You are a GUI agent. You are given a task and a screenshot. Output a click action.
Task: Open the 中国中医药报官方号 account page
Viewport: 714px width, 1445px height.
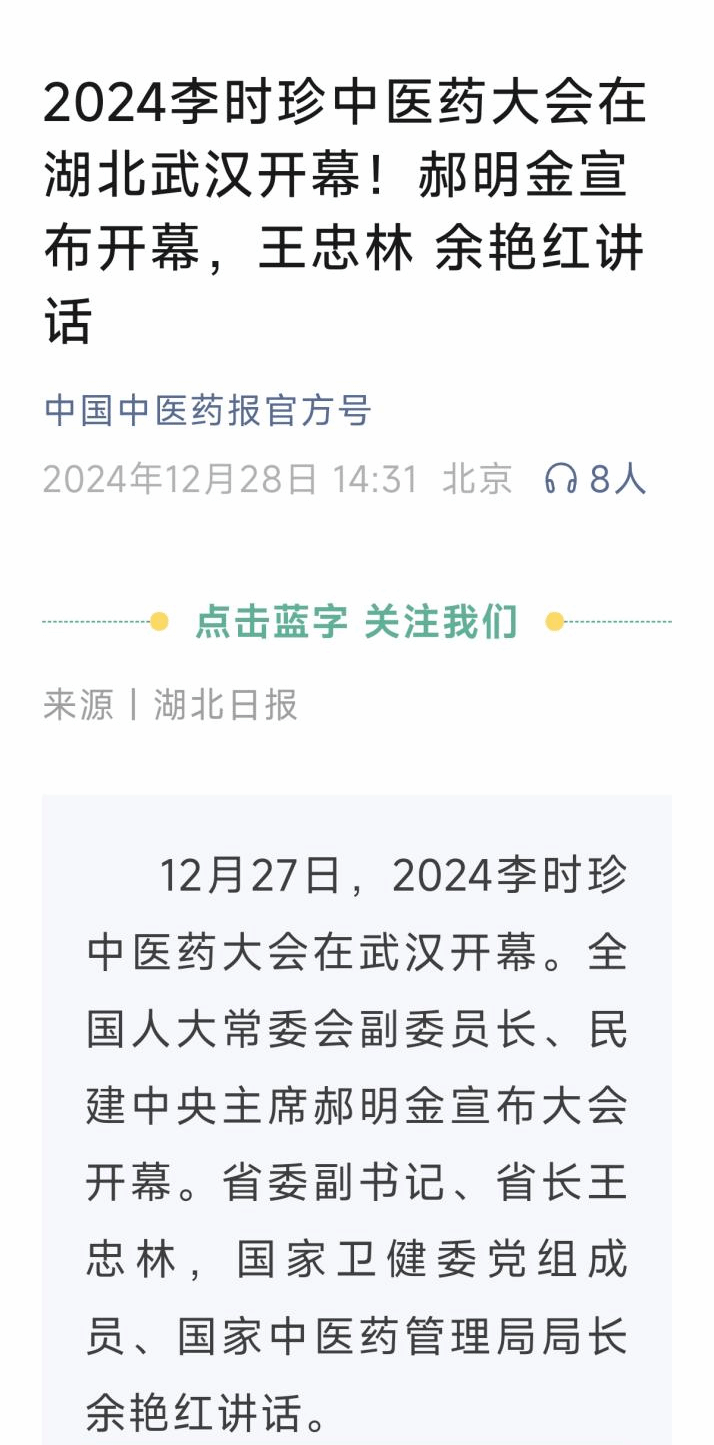[207, 411]
